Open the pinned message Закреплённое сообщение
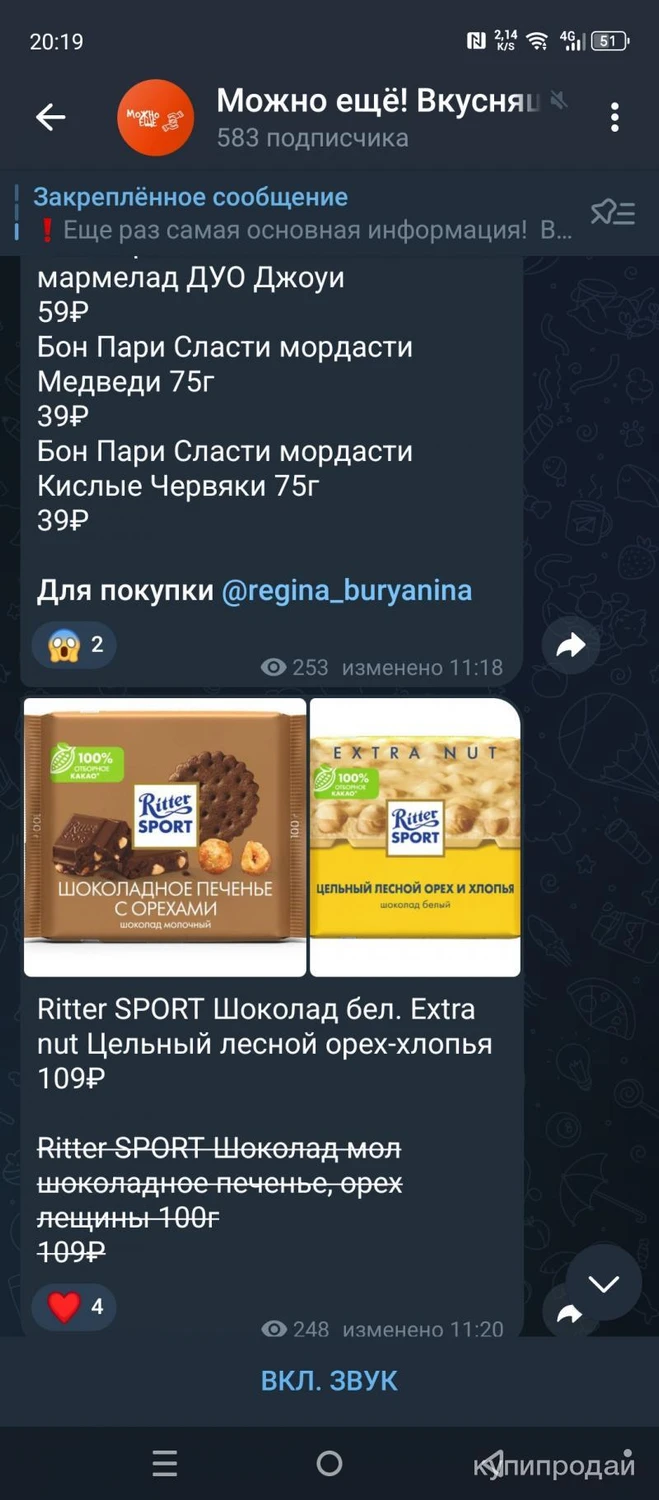 [x=302, y=214]
